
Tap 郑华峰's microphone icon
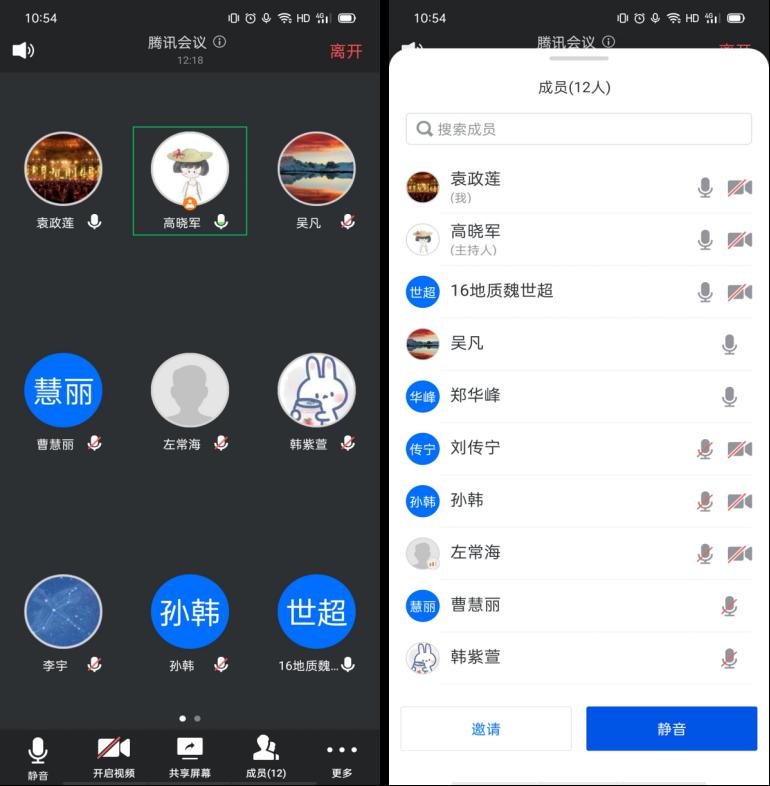pyautogui.click(x=730, y=397)
